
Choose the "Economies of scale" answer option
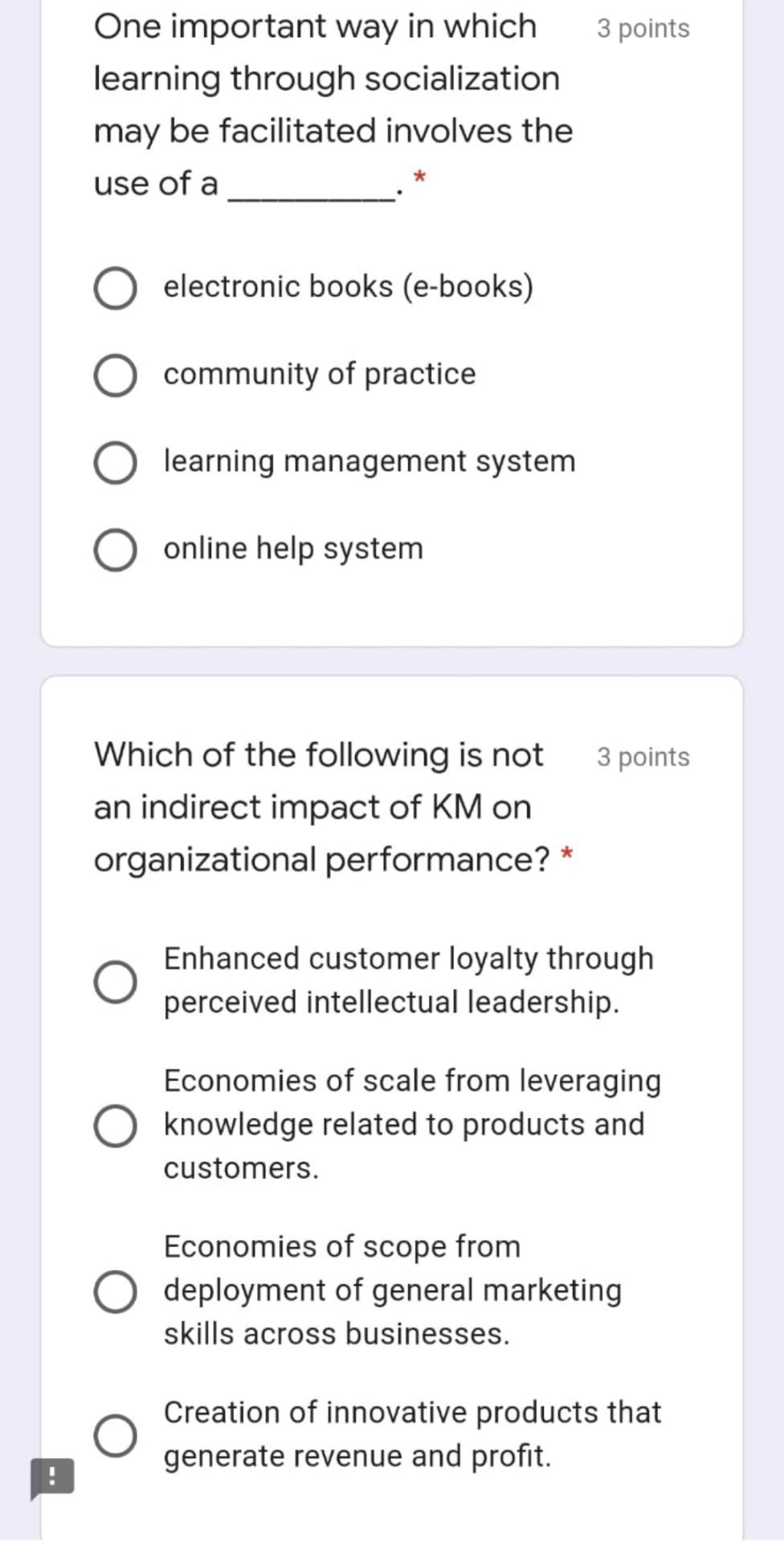[115, 1123]
